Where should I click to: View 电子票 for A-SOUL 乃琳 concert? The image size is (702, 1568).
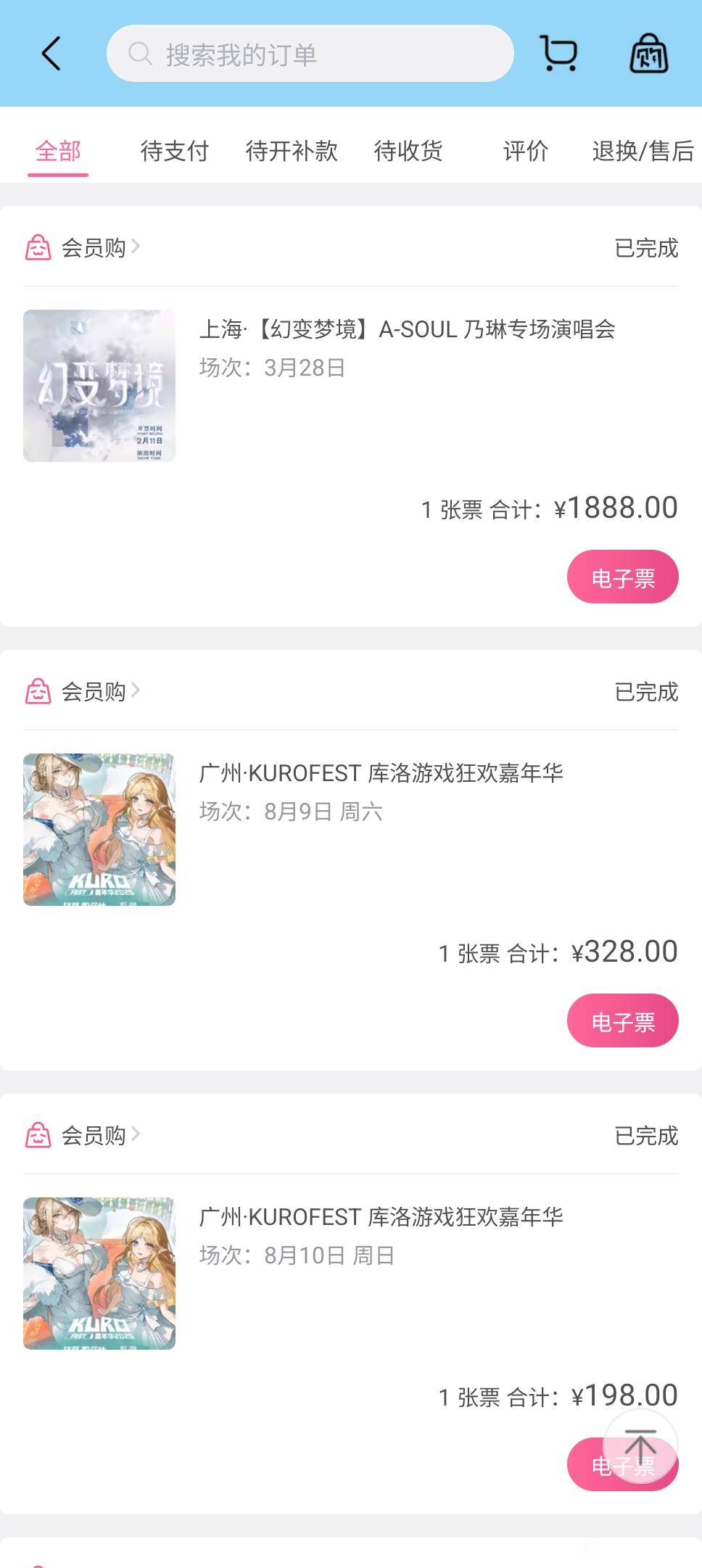pos(622,577)
